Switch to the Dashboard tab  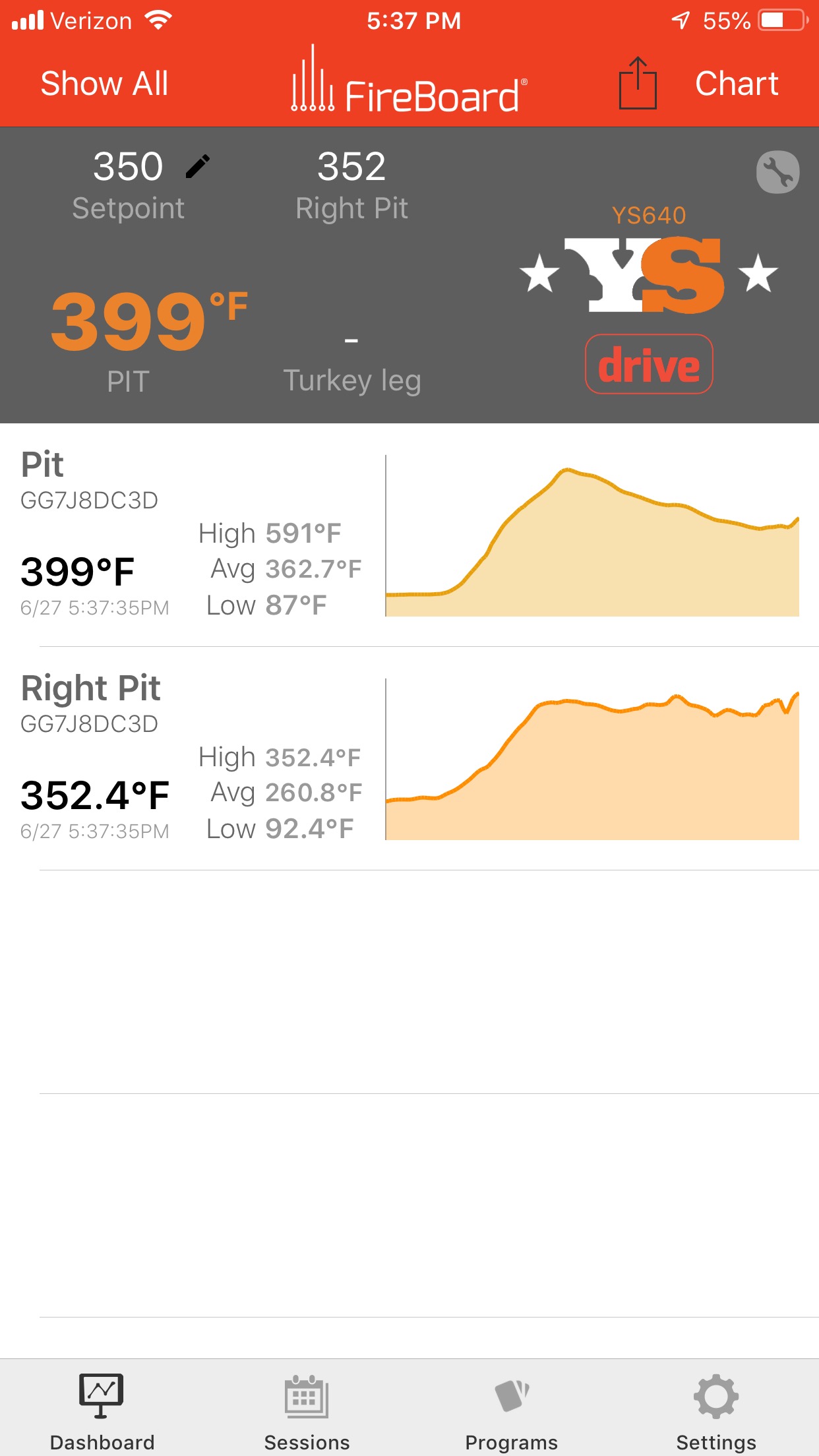click(x=102, y=1409)
